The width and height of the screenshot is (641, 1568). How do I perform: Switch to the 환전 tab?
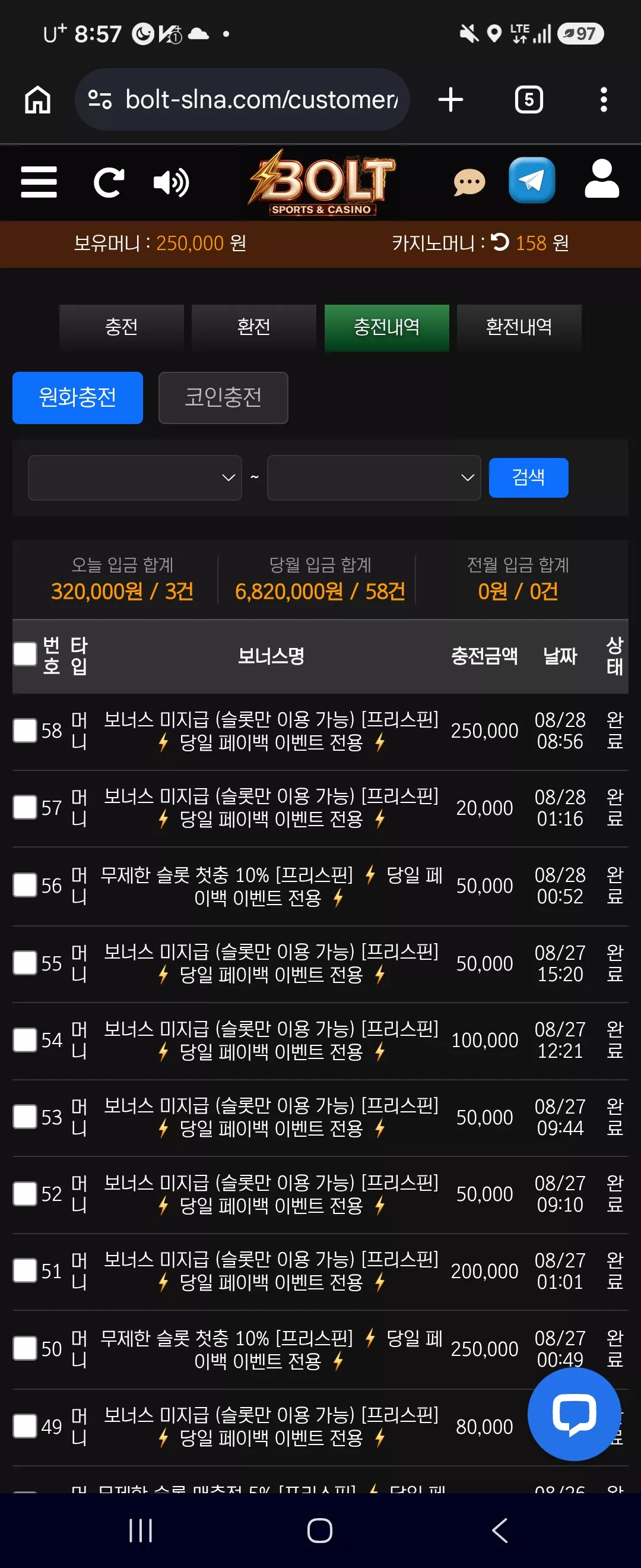pyautogui.click(x=253, y=327)
